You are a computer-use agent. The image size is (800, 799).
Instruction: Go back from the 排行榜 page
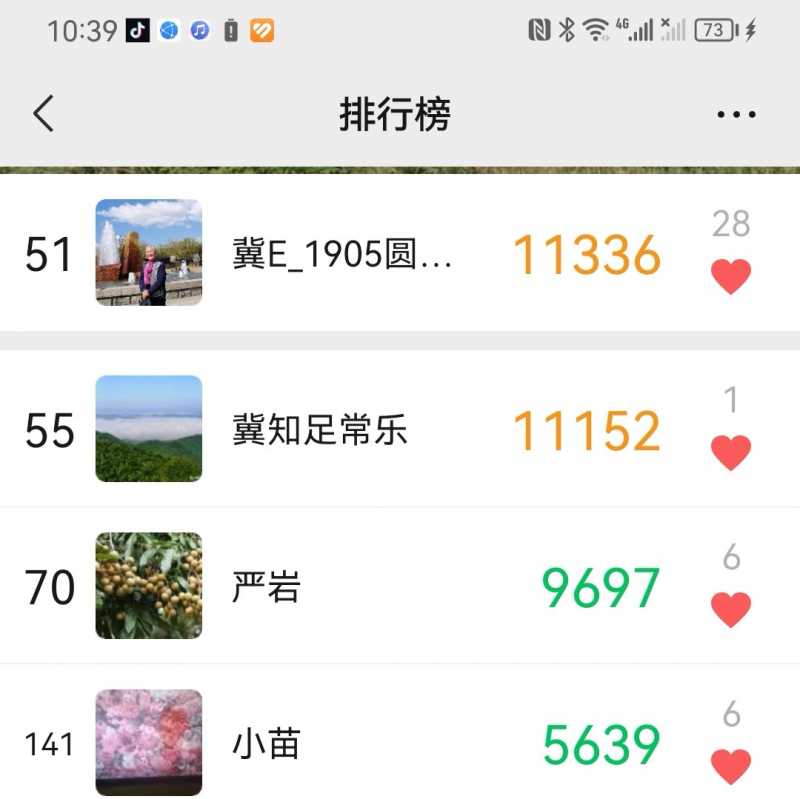point(43,115)
